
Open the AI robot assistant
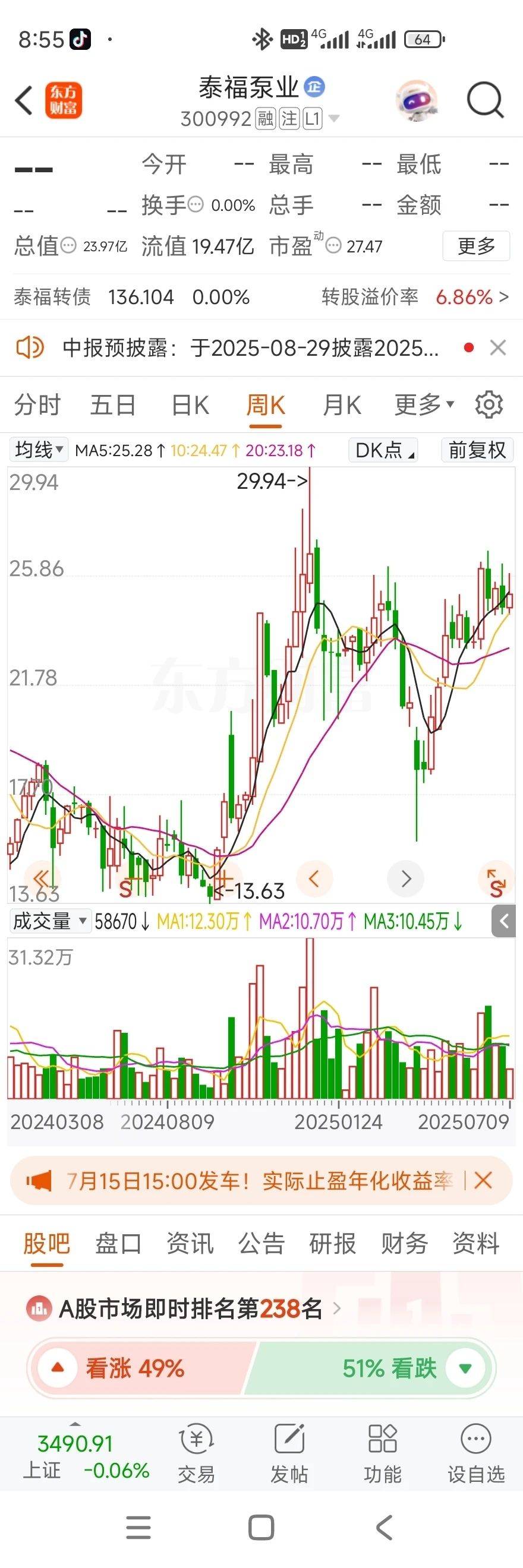click(x=417, y=100)
